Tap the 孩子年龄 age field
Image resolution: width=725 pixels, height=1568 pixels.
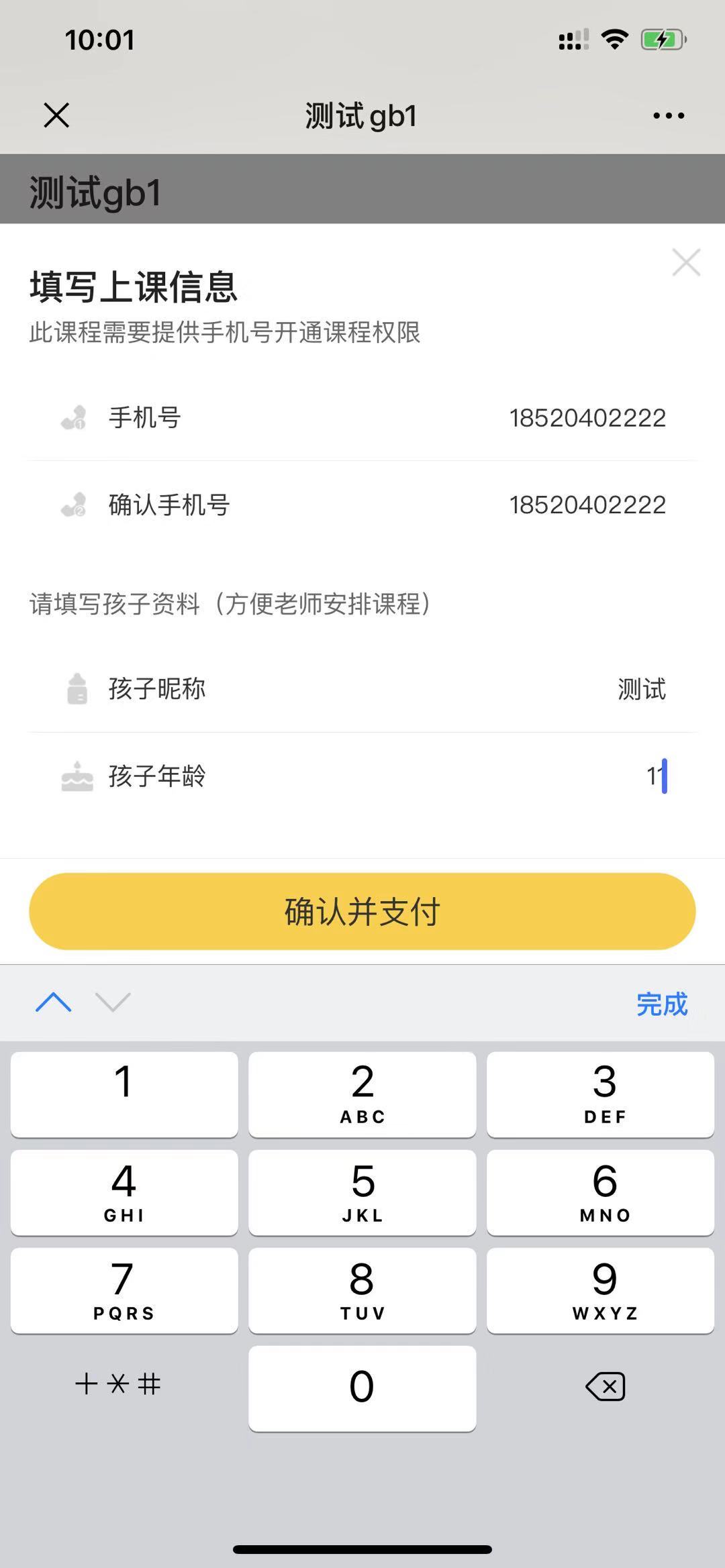(x=362, y=776)
